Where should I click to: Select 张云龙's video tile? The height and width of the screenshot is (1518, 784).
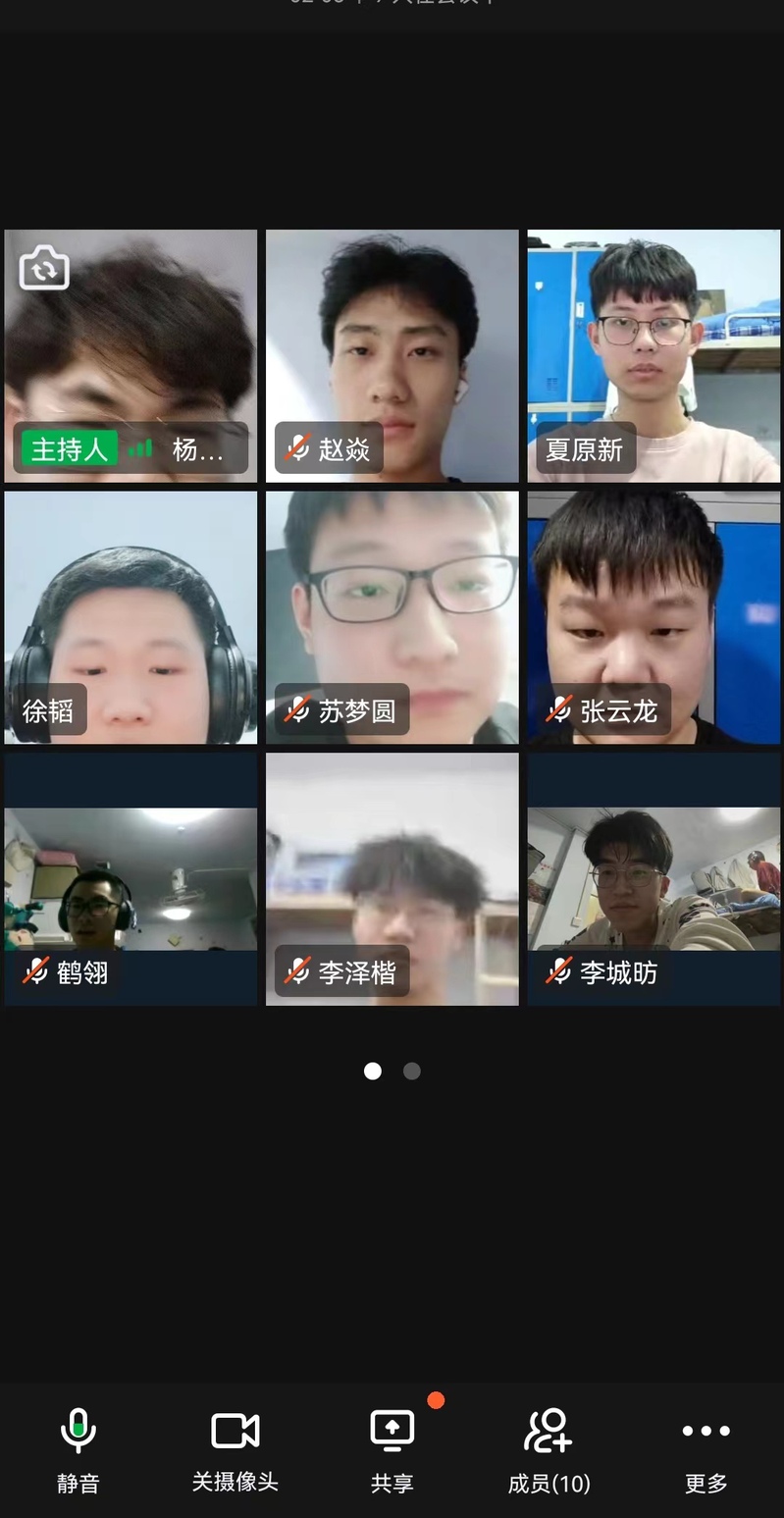653,616
